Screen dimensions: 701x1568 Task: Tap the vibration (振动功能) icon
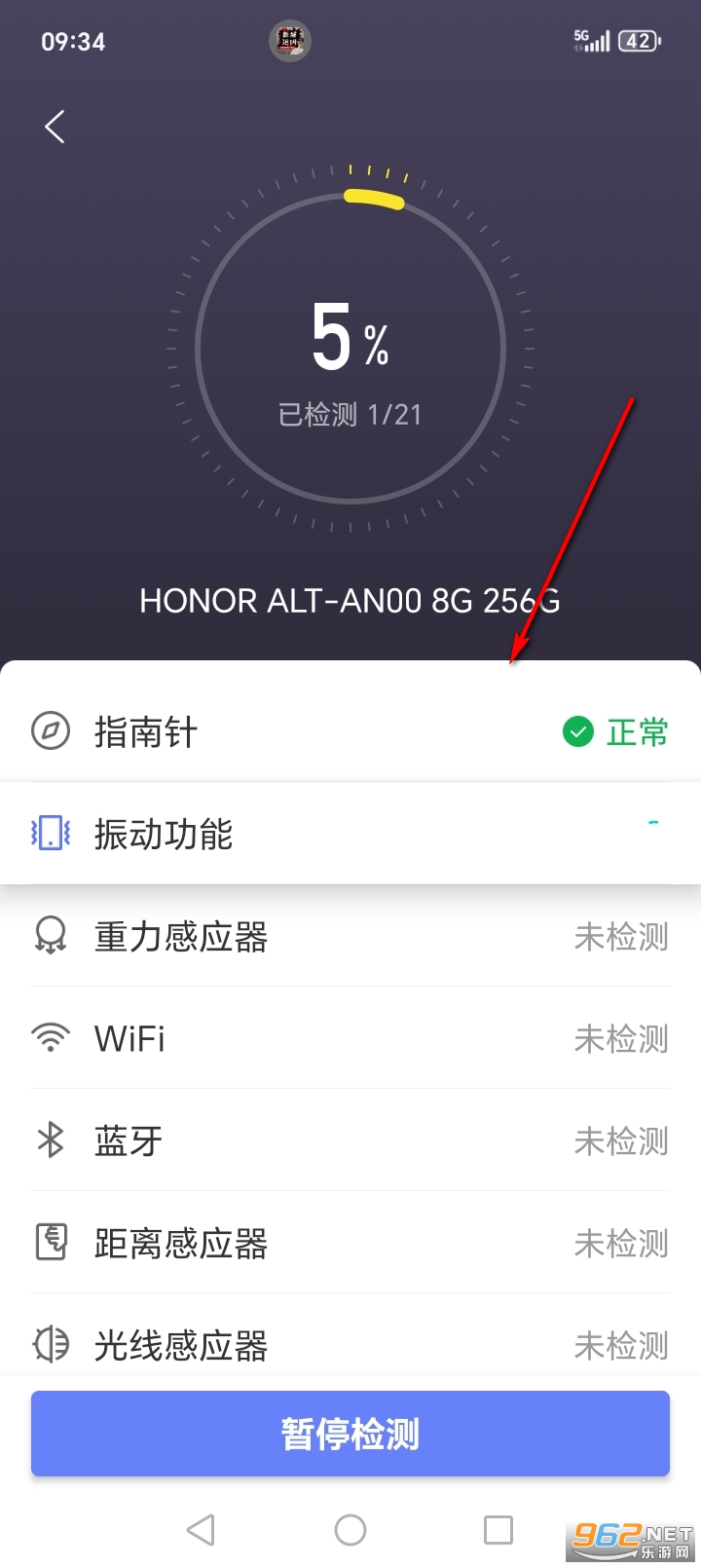[x=51, y=834]
